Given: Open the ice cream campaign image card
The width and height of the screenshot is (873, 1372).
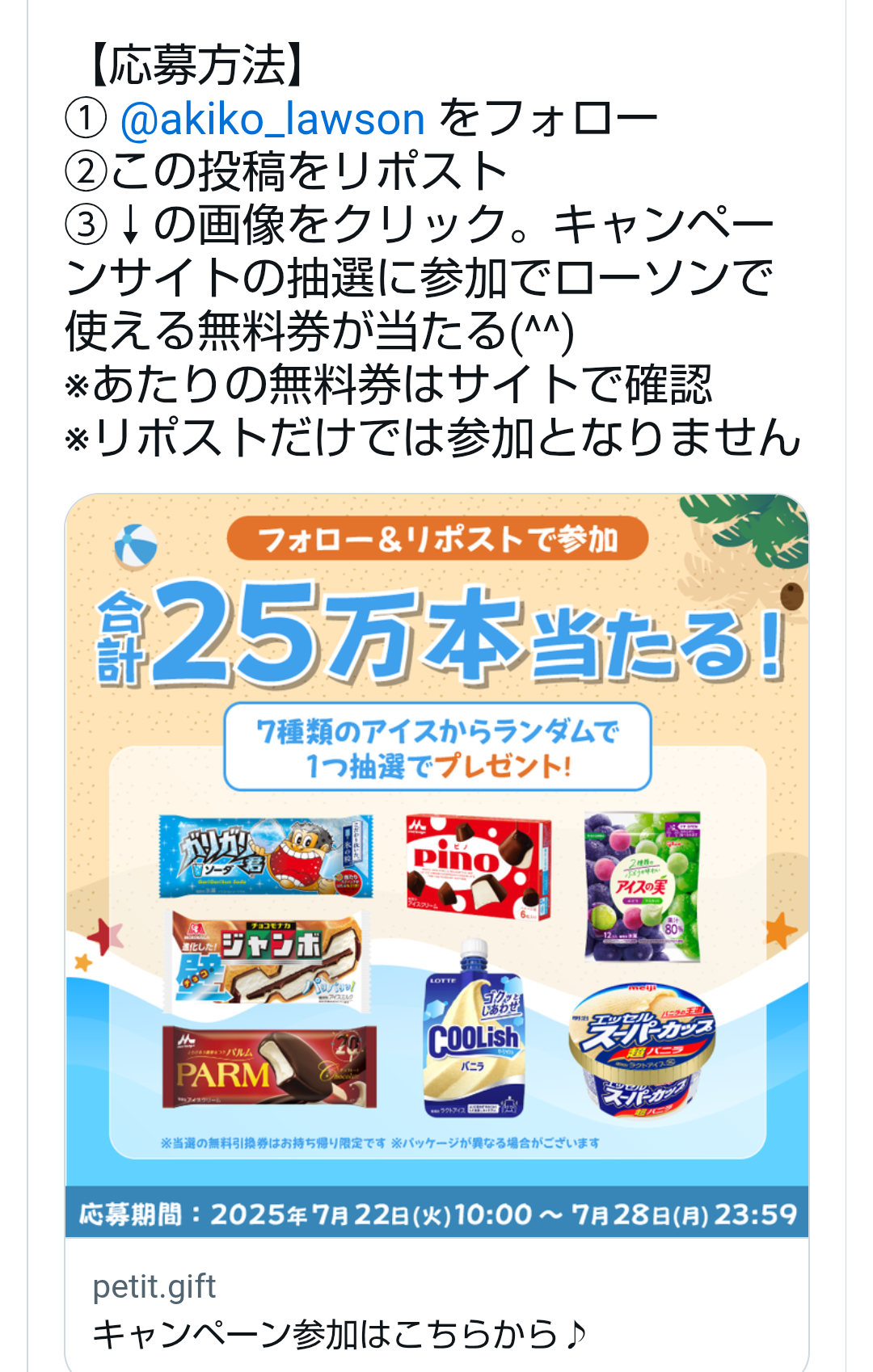Looking at the screenshot, I should pos(436,865).
